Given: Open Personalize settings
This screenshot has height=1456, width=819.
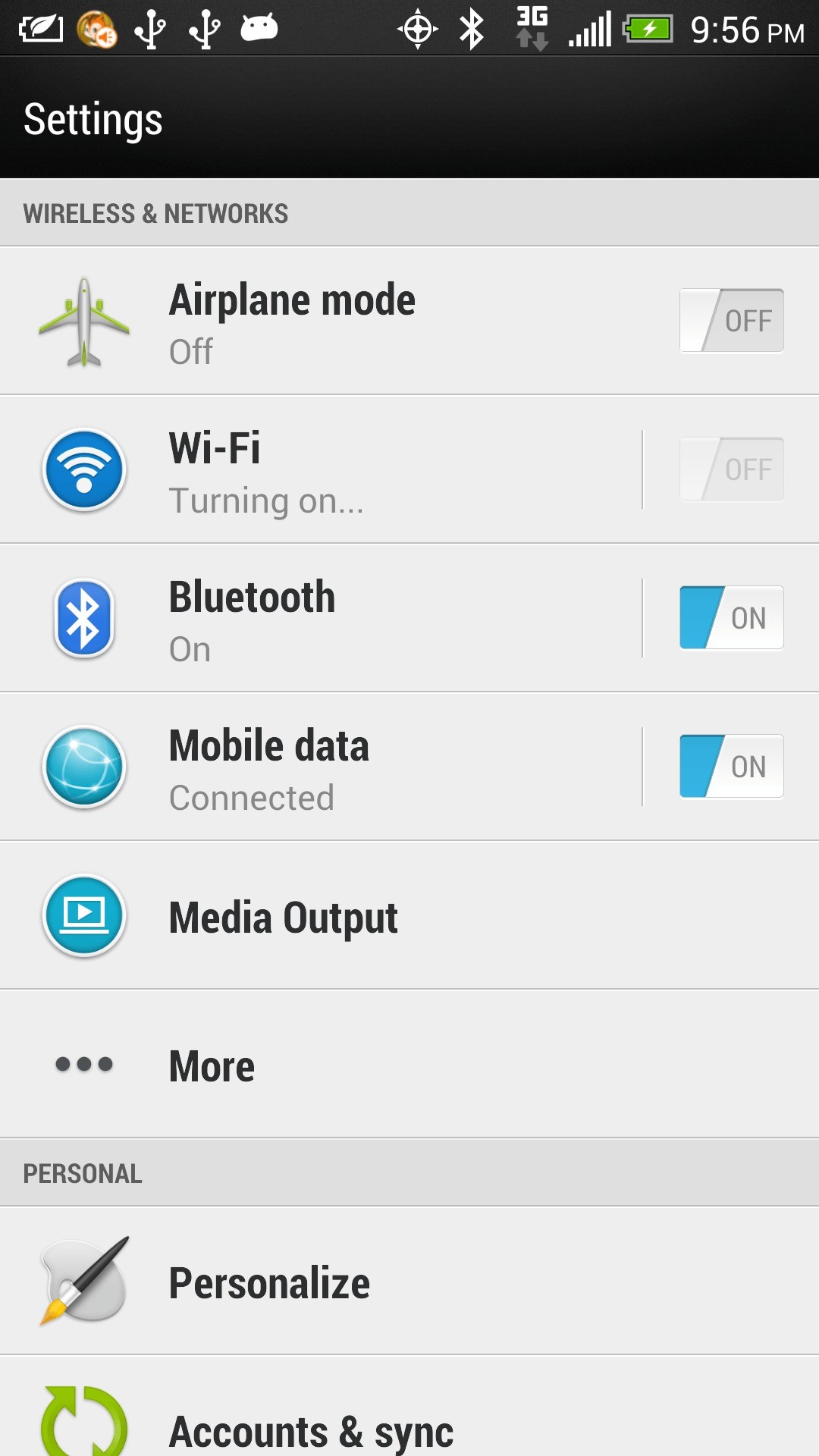Looking at the screenshot, I should click(x=409, y=1282).
